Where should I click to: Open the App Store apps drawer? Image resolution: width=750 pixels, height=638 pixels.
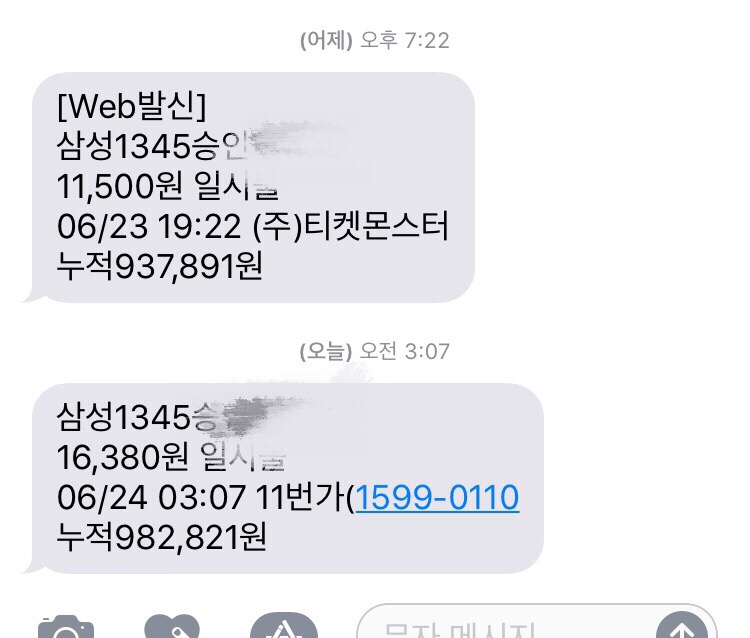tap(283, 628)
